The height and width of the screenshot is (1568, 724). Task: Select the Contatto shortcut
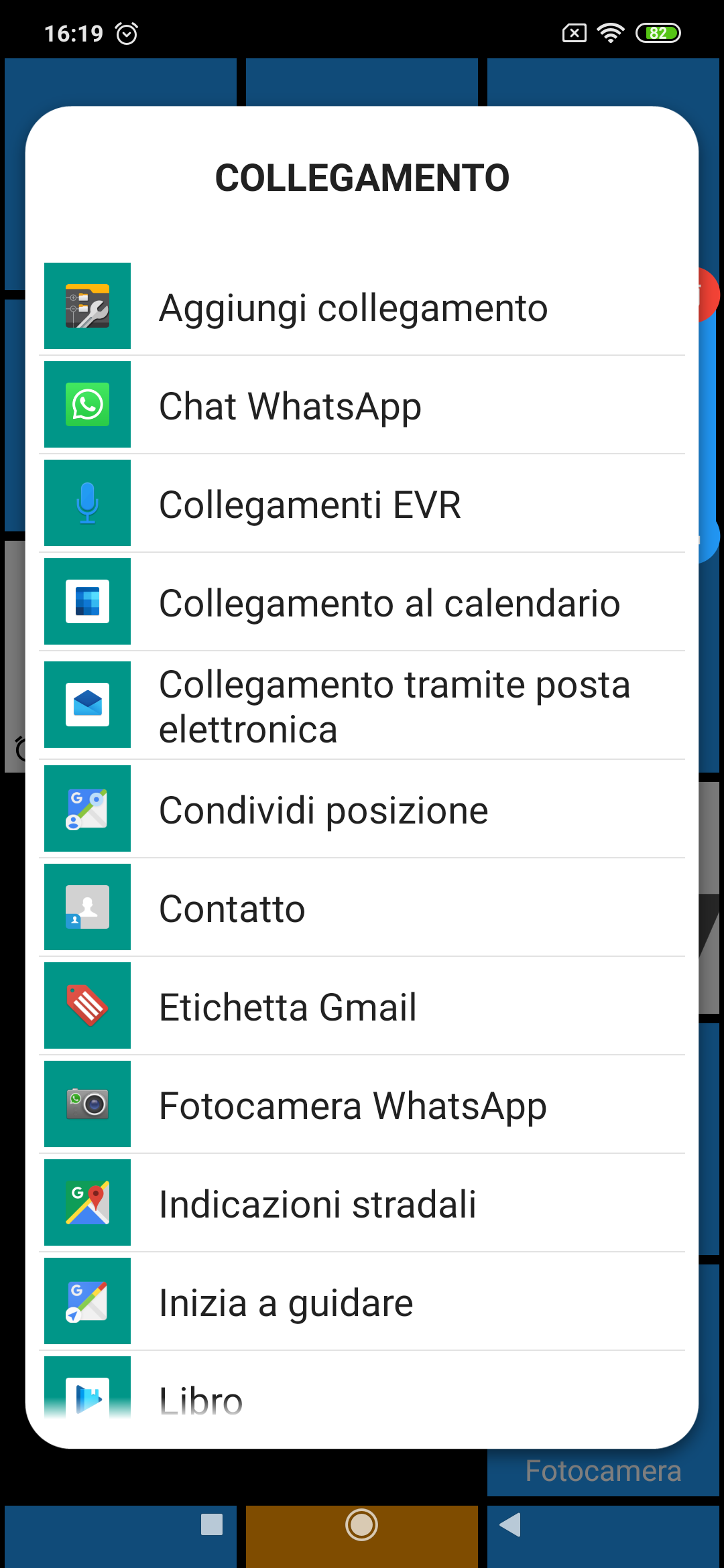pos(362,908)
